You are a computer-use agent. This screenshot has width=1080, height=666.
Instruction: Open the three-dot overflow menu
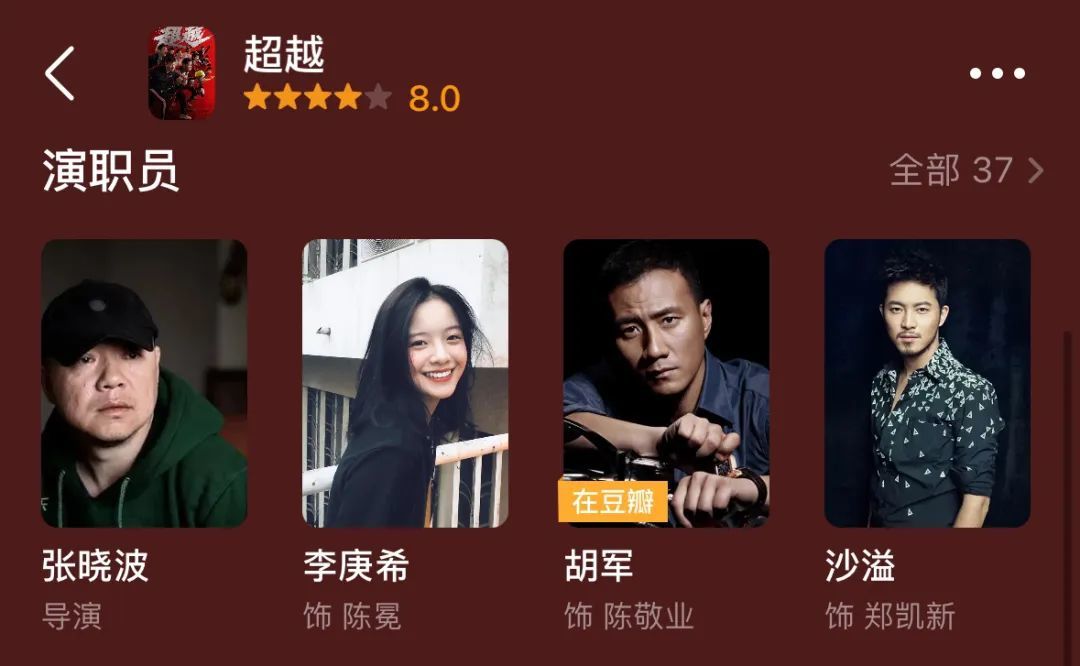tap(997, 73)
